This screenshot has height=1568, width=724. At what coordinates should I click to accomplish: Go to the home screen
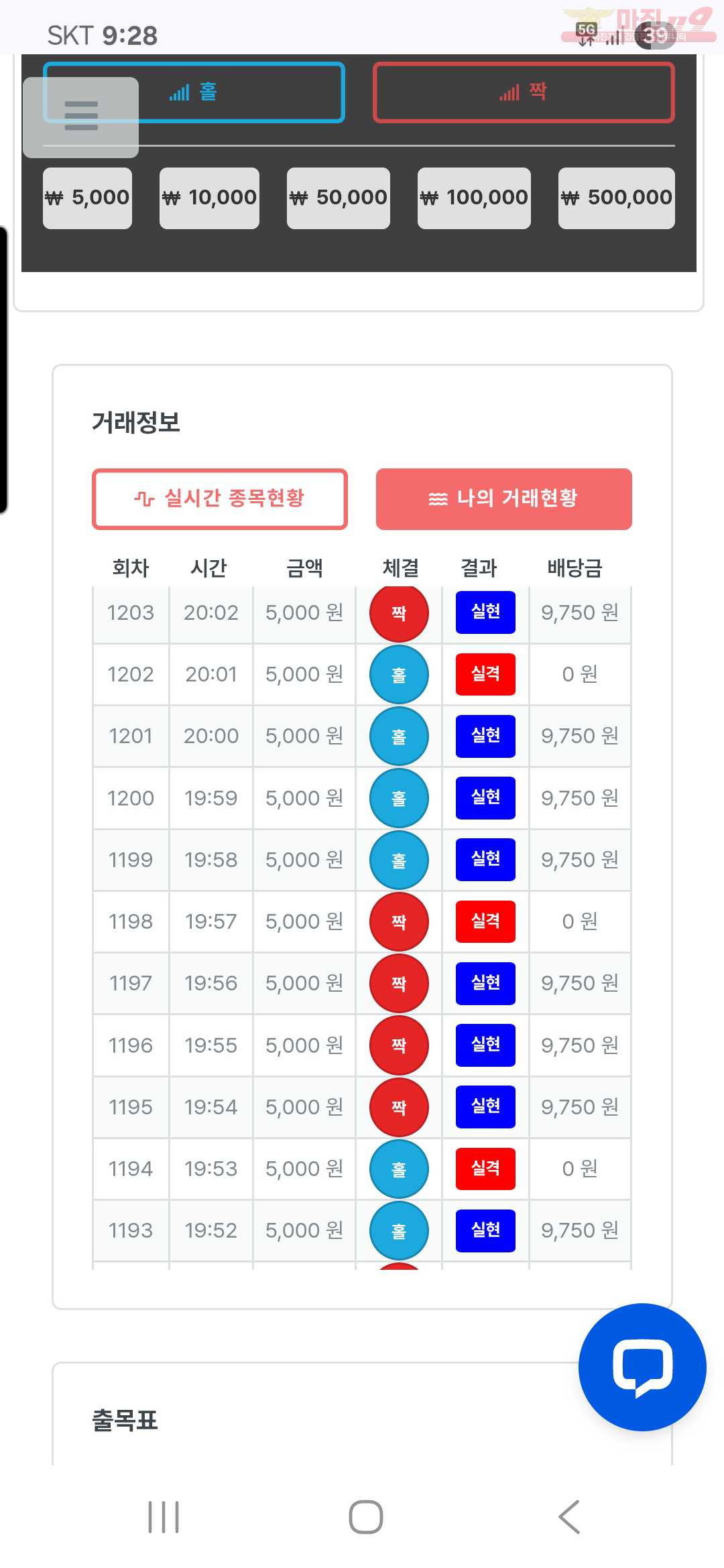point(365,1517)
